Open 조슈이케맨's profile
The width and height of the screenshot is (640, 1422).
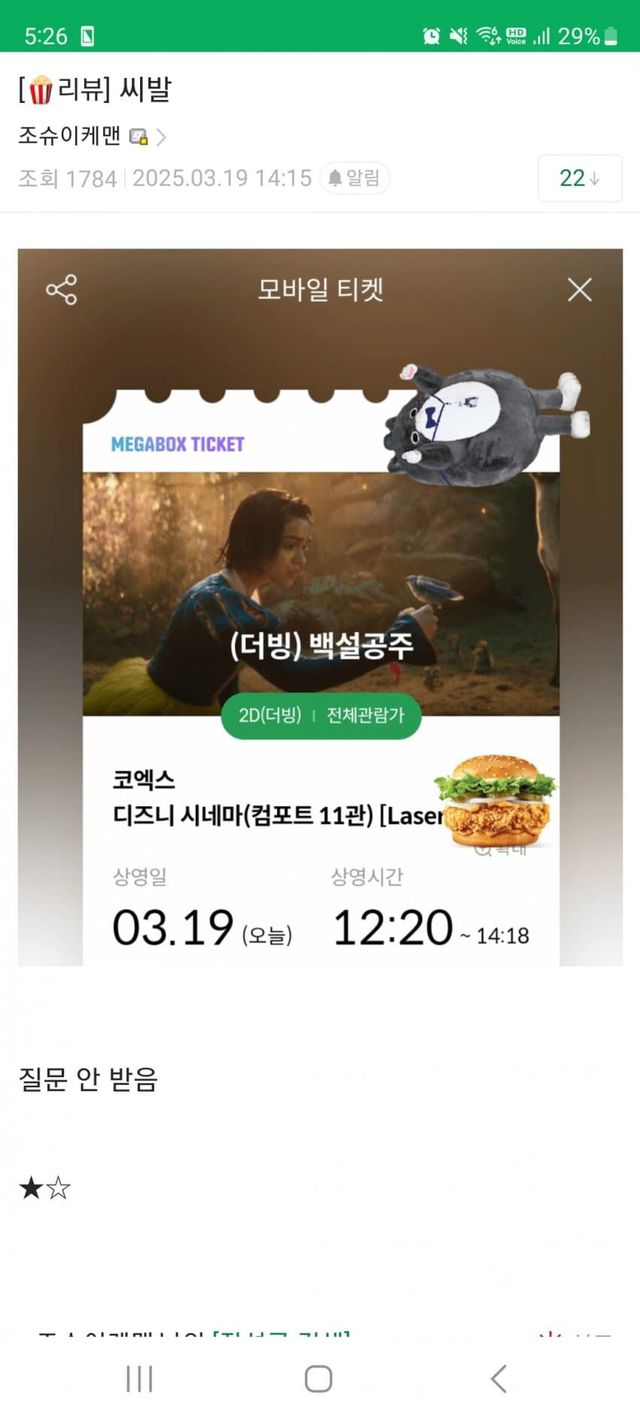(x=70, y=136)
